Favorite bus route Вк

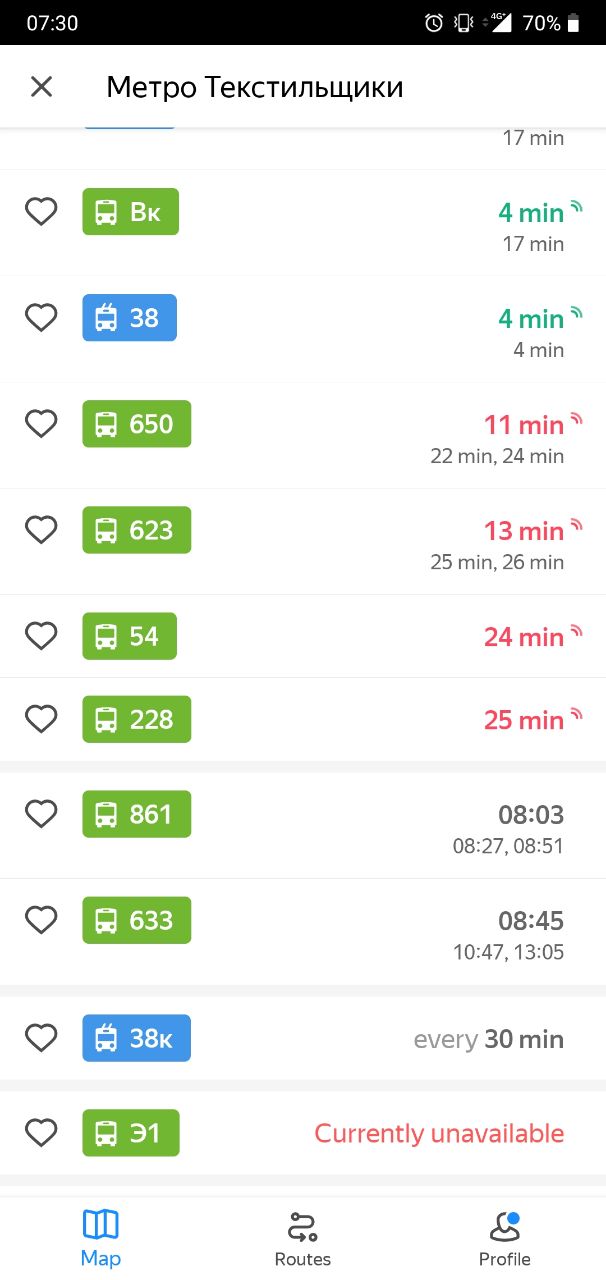[x=41, y=212]
